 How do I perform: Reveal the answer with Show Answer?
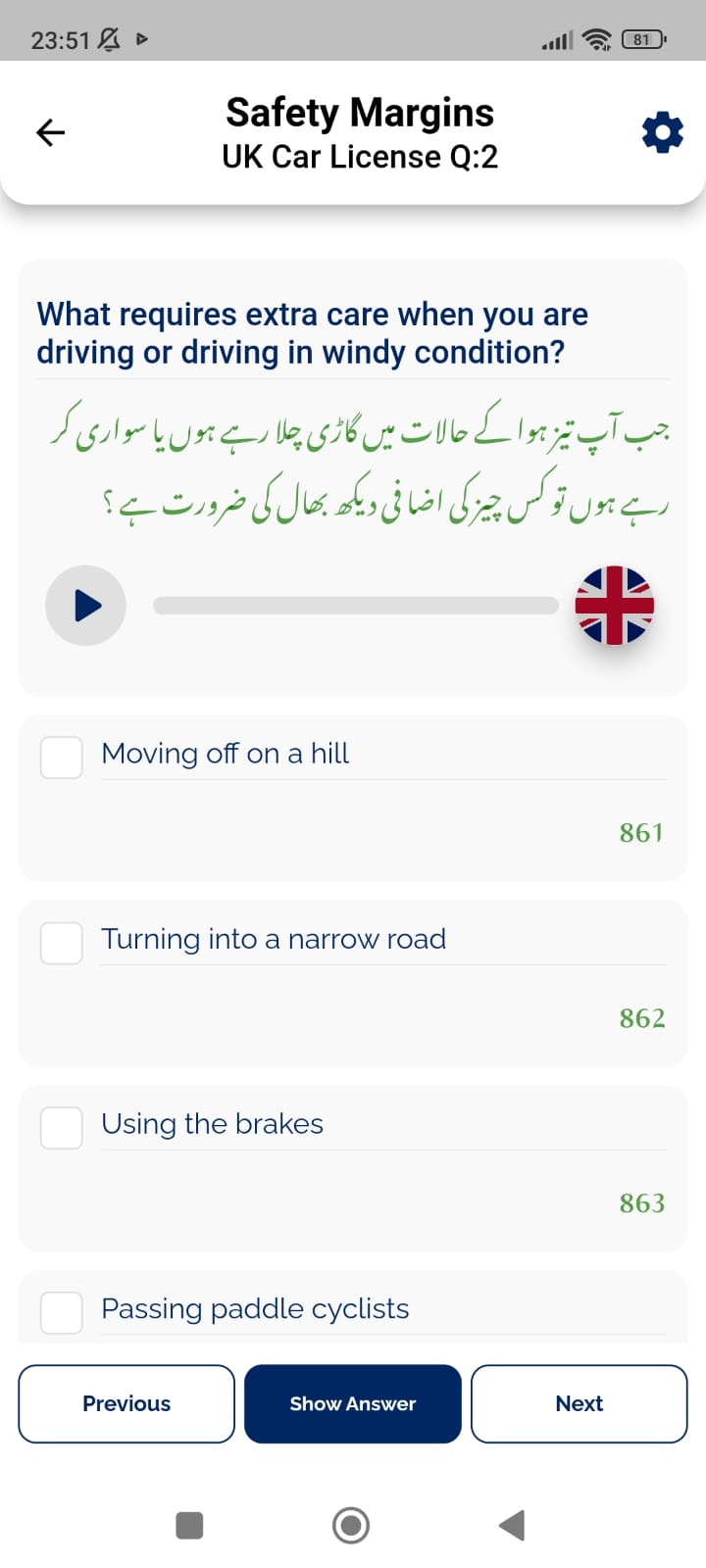(x=353, y=1403)
